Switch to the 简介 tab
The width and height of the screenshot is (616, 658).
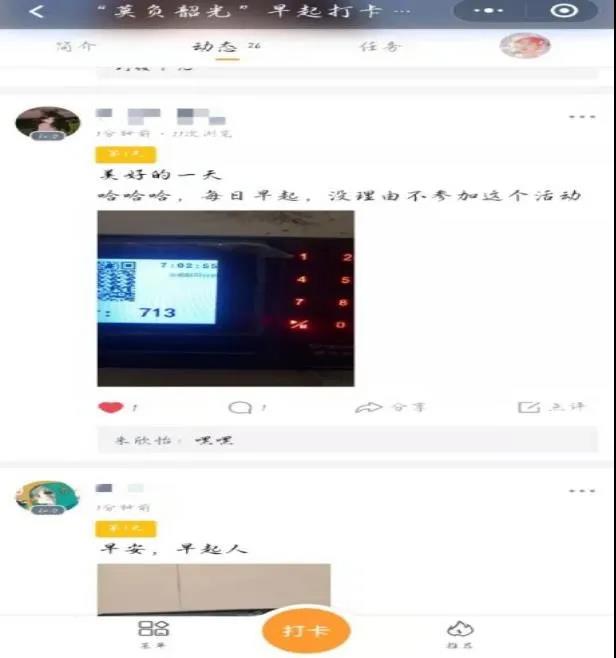(x=76, y=46)
